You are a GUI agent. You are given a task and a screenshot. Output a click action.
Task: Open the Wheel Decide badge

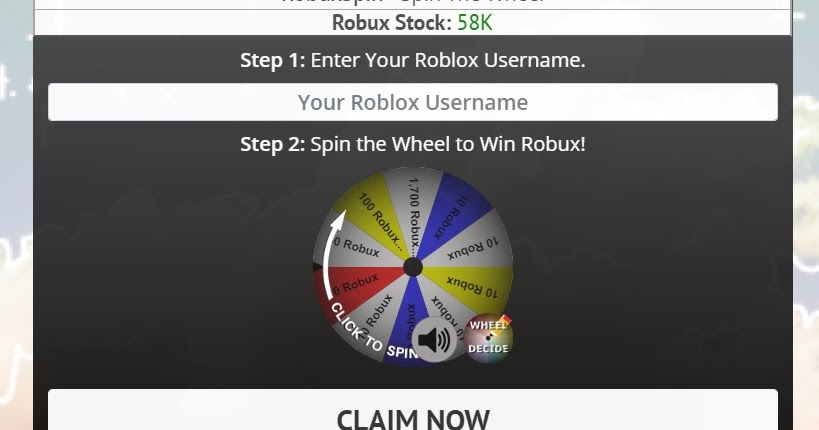489,338
